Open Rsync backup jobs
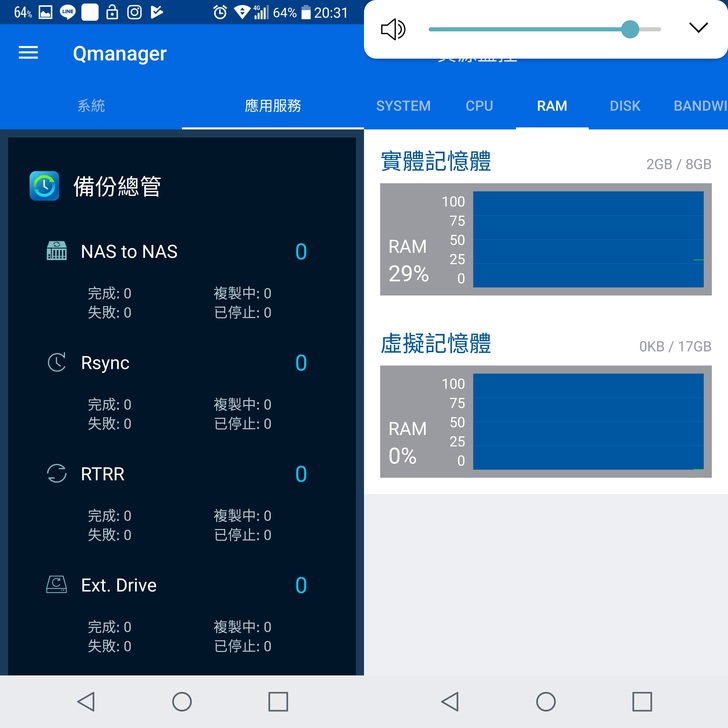Screen dimensions: 728x728 pyautogui.click(x=105, y=363)
